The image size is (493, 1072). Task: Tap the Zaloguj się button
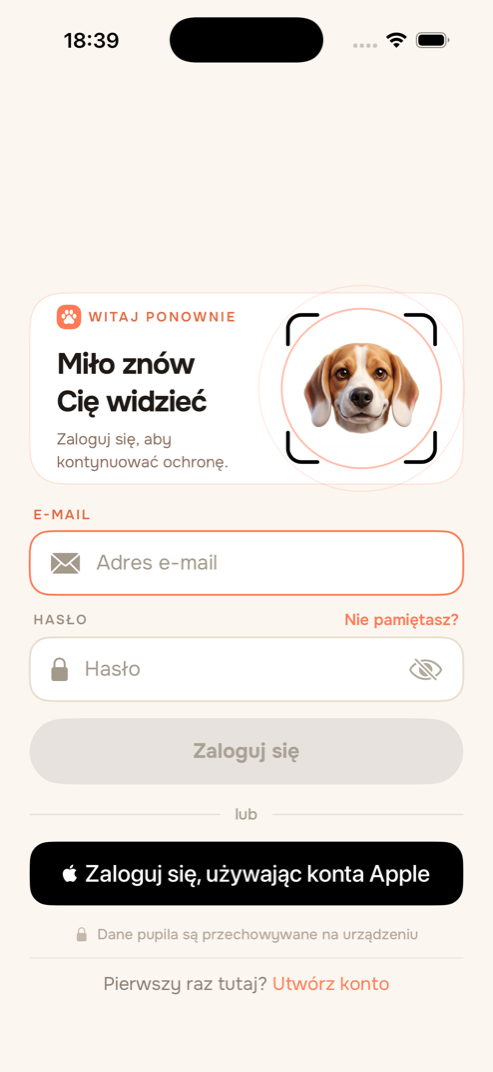[246, 751]
